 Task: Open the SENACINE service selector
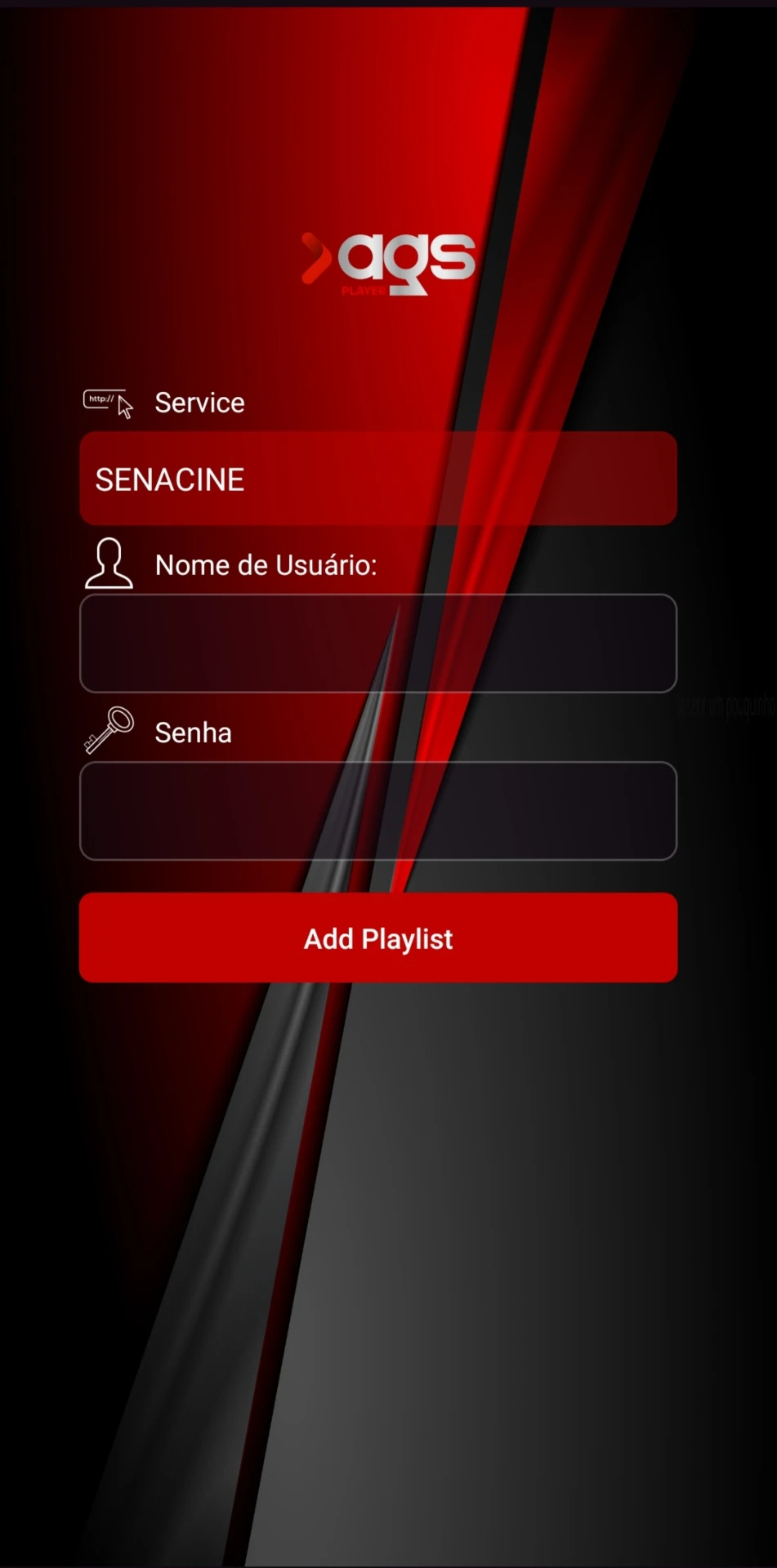(377, 479)
